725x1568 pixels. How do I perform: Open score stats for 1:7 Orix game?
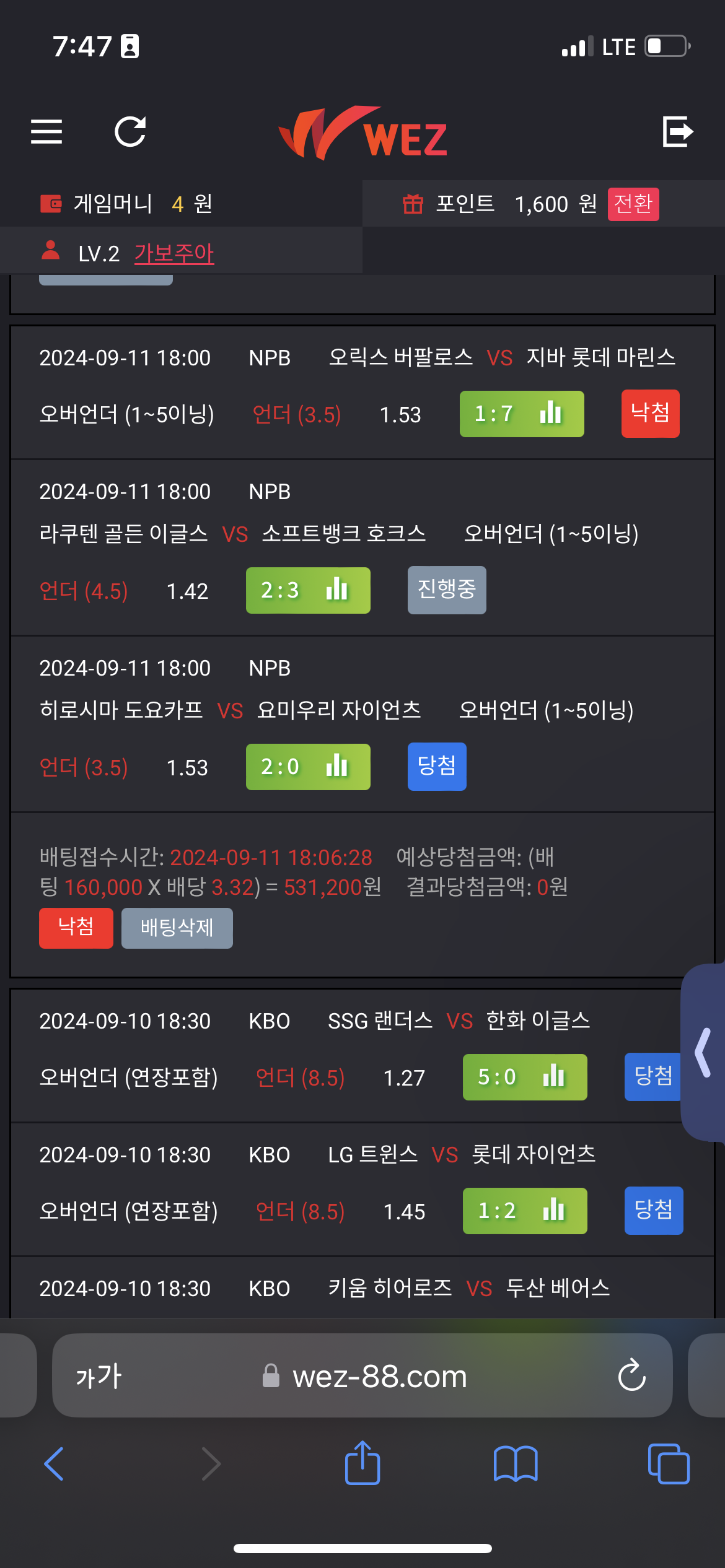(x=521, y=414)
